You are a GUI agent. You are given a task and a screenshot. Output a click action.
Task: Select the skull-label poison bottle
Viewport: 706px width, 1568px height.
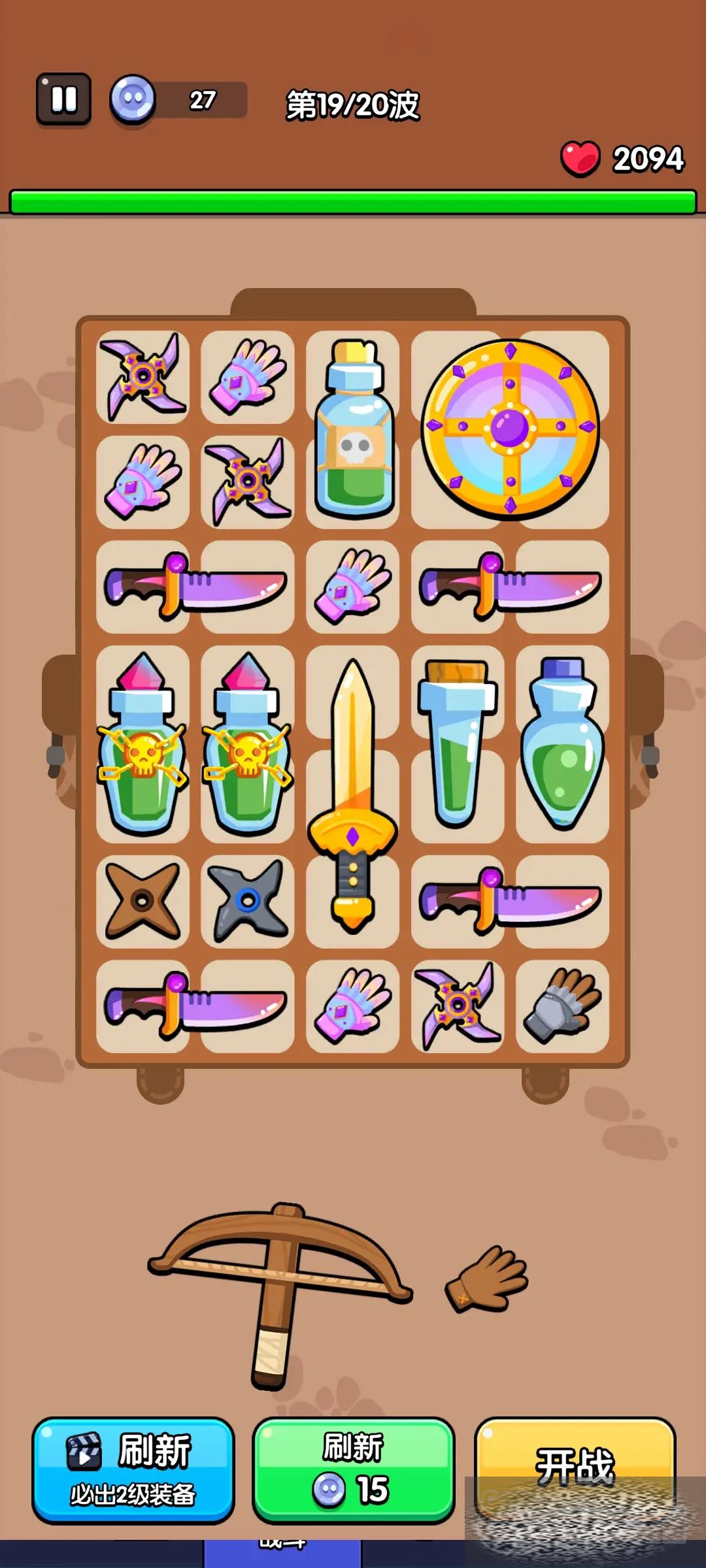click(x=354, y=429)
